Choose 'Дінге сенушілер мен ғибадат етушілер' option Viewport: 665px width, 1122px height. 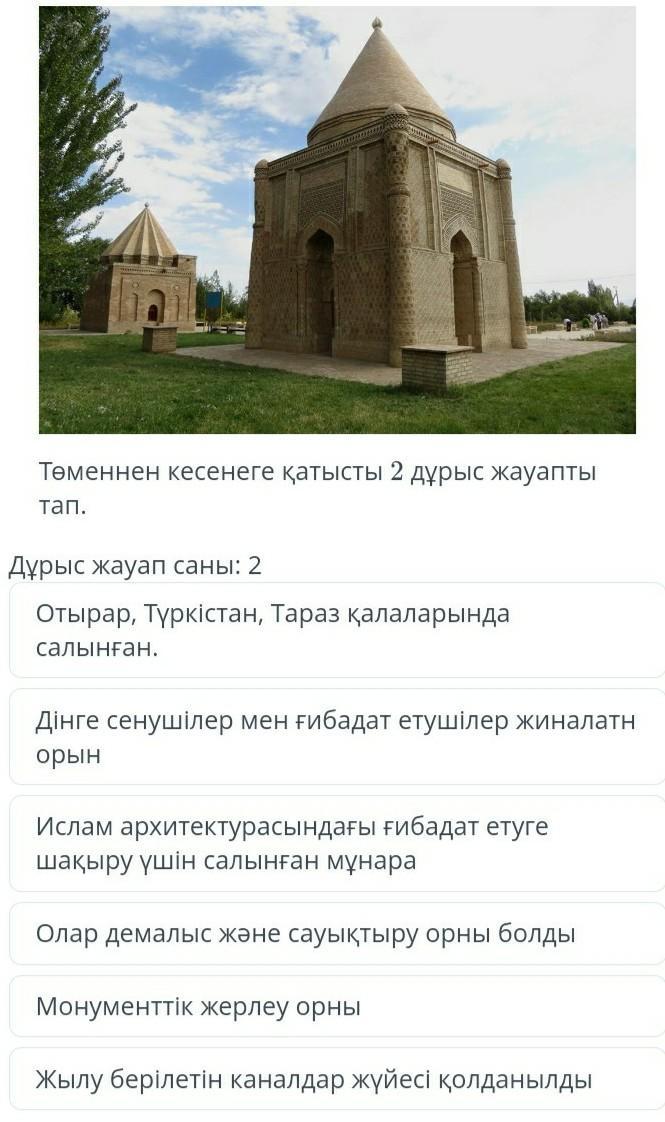(x=336, y=737)
